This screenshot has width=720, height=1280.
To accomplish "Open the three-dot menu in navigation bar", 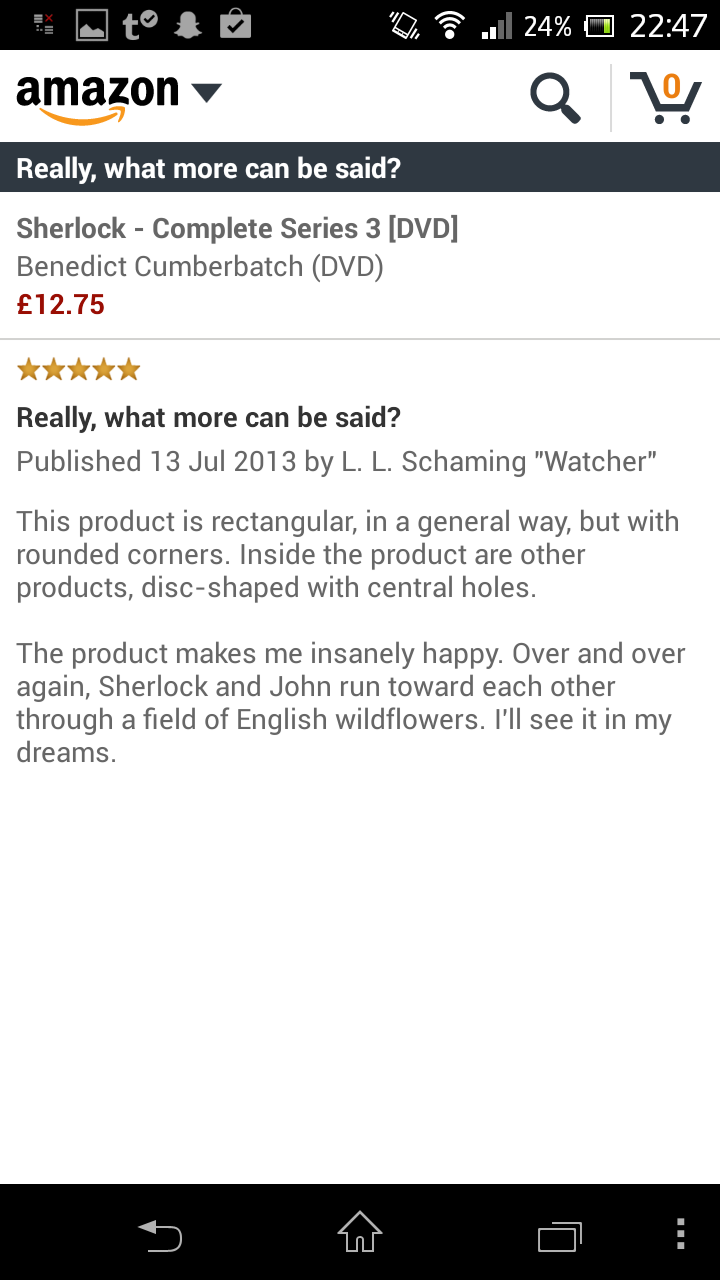I will [681, 1234].
